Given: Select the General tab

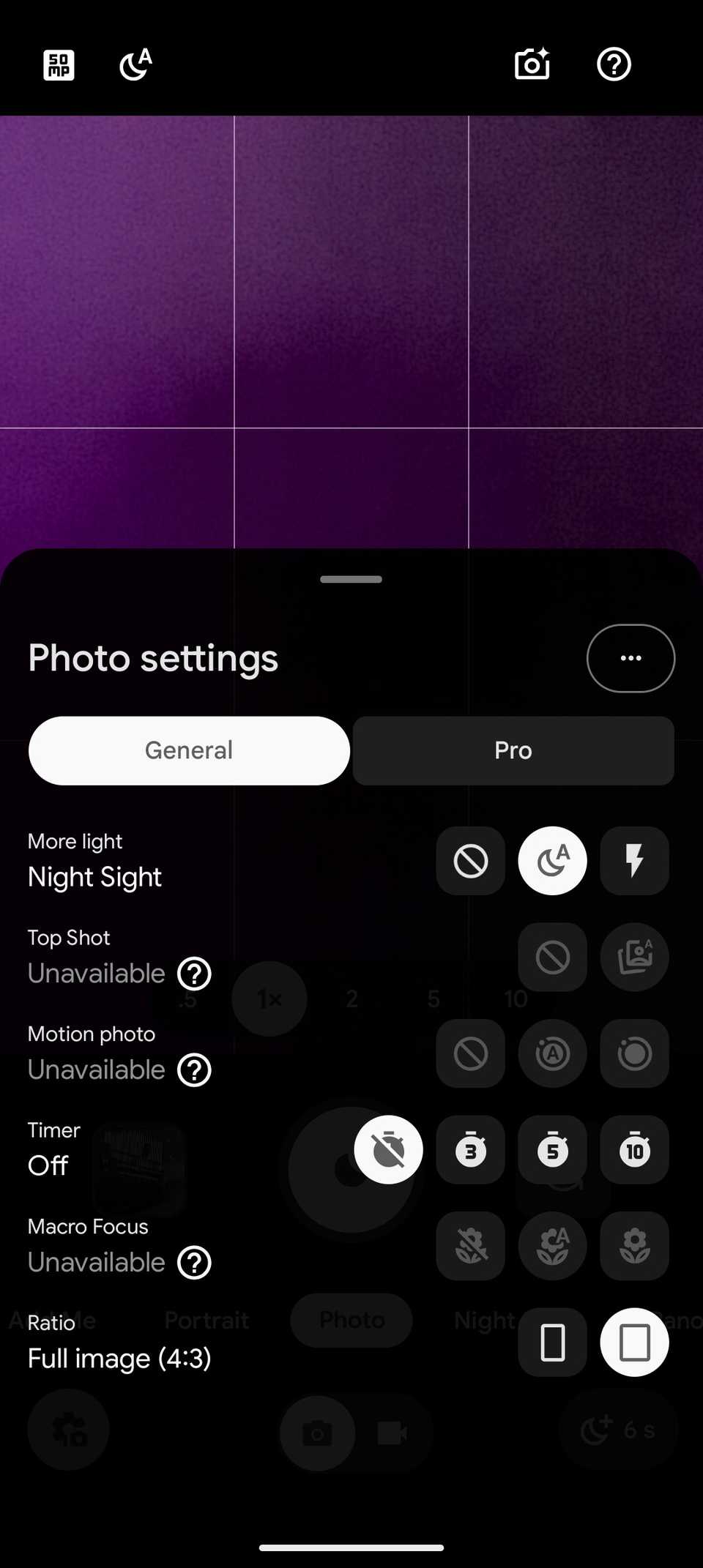Looking at the screenshot, I should [189, 750].
